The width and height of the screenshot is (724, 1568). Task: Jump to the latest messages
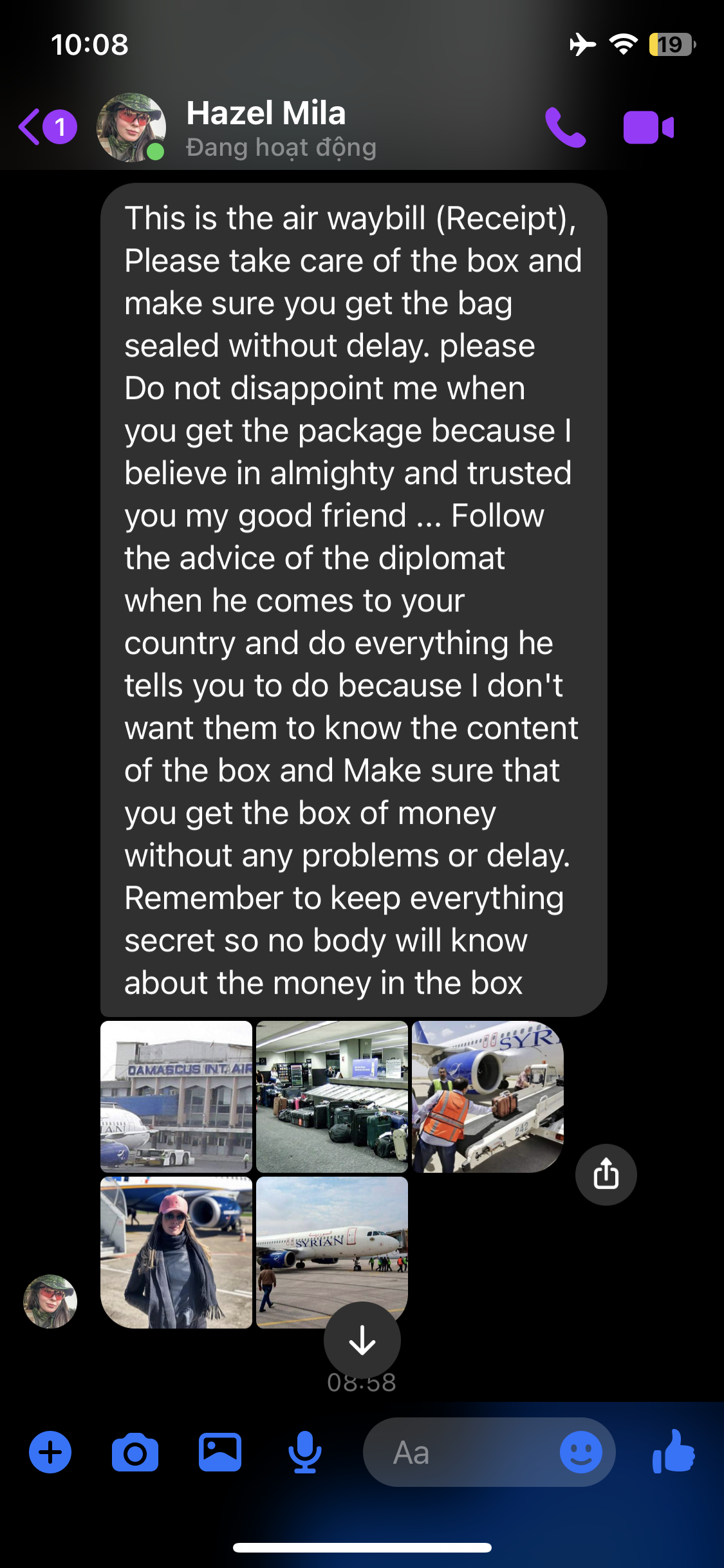pyautogui.click(x=362, y=1340)
